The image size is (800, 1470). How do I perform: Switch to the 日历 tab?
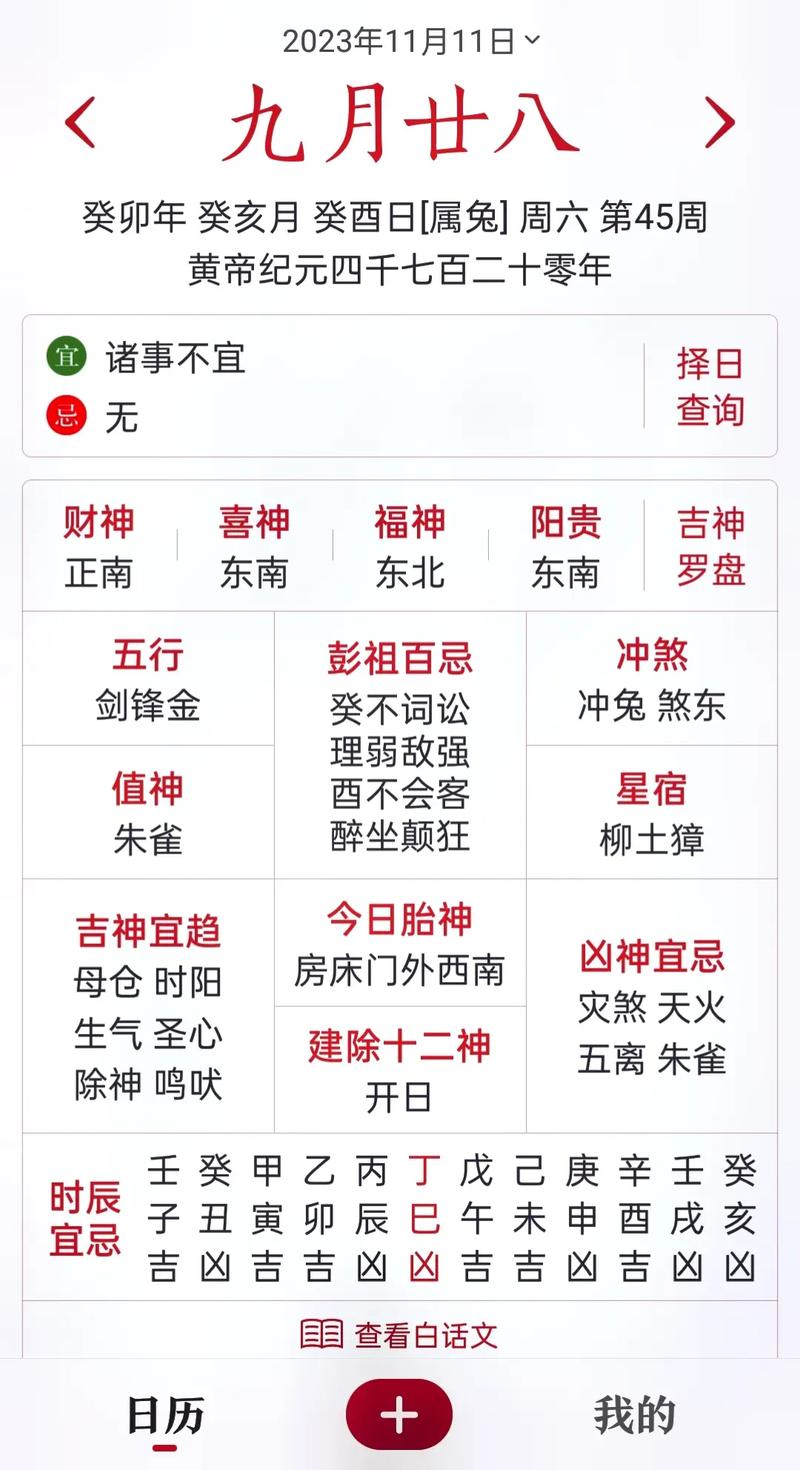coord(165,1416)
